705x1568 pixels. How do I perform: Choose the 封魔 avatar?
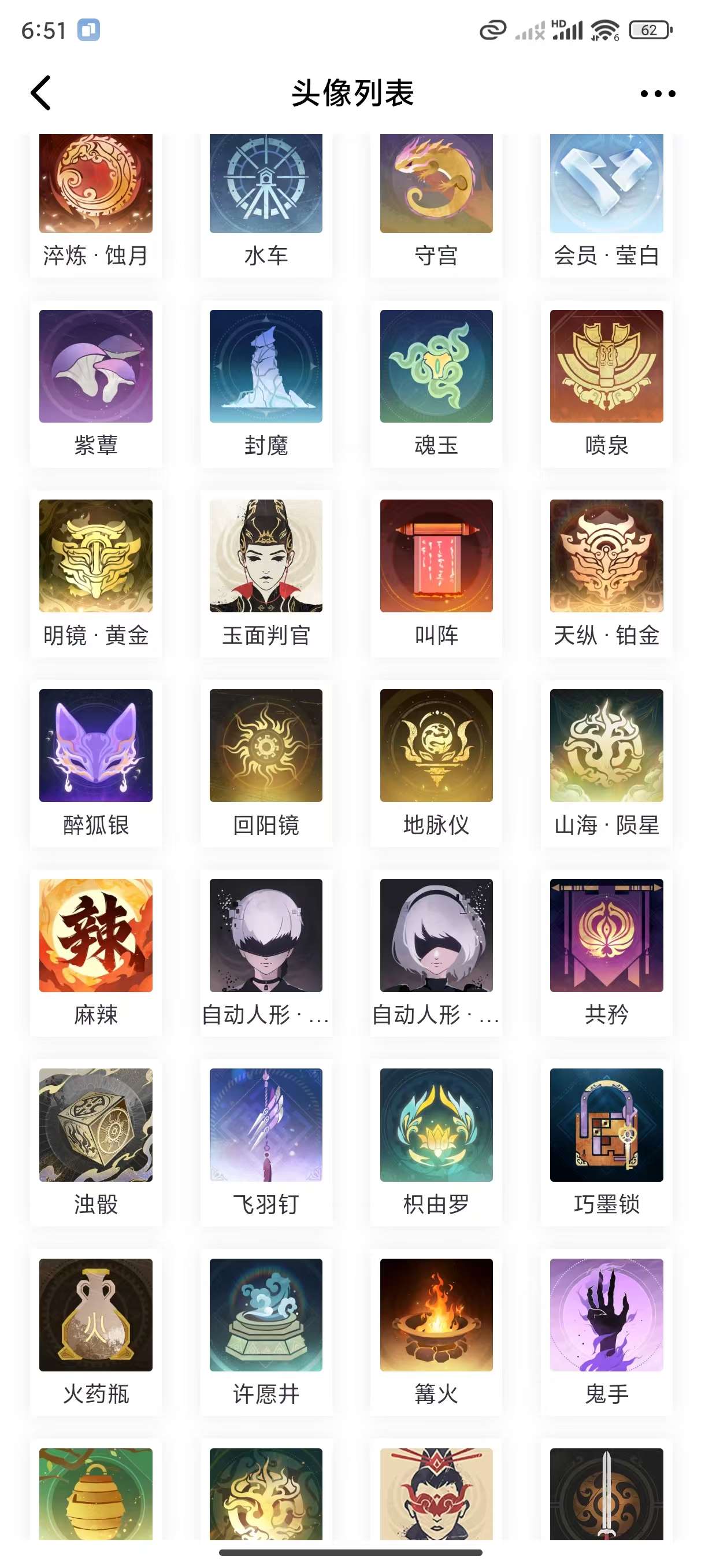[266, 366]
